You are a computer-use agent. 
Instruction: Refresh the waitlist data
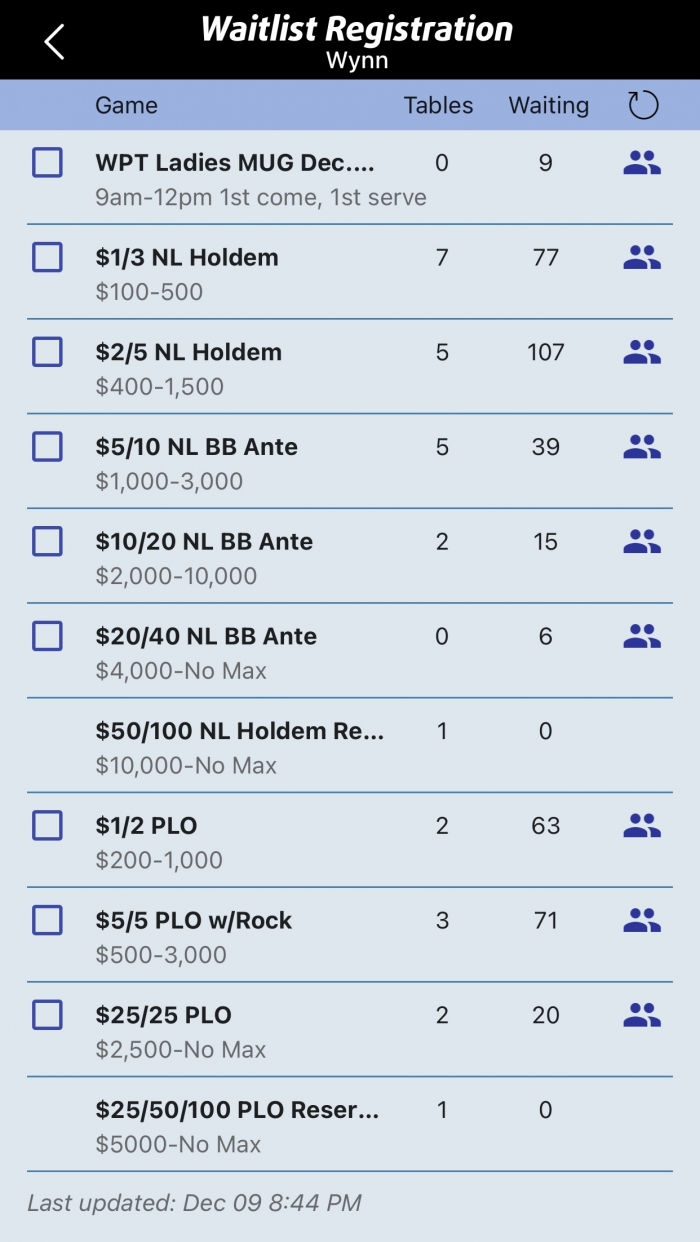pyautogui.click(x=643, y=105)
